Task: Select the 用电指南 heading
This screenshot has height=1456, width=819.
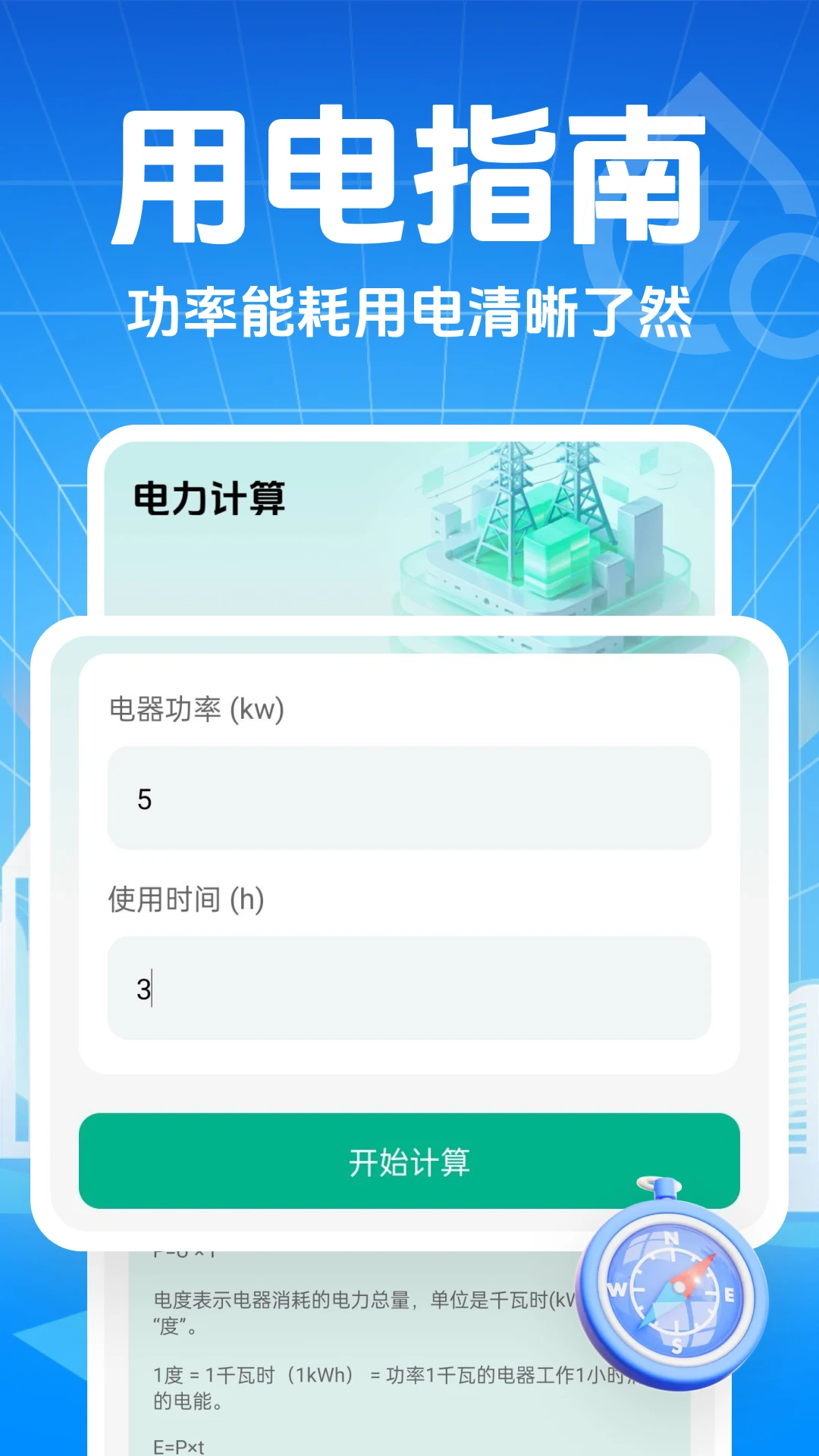Action: [409, 174]
